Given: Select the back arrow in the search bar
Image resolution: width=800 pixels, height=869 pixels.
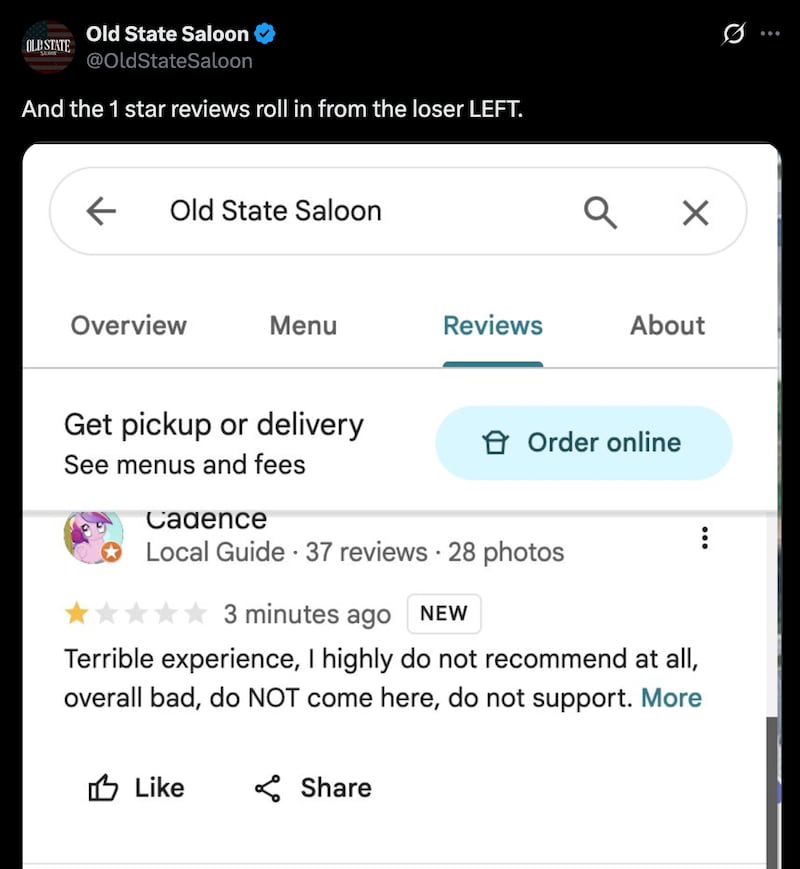Looking at the screenshot, I should 100,211.
